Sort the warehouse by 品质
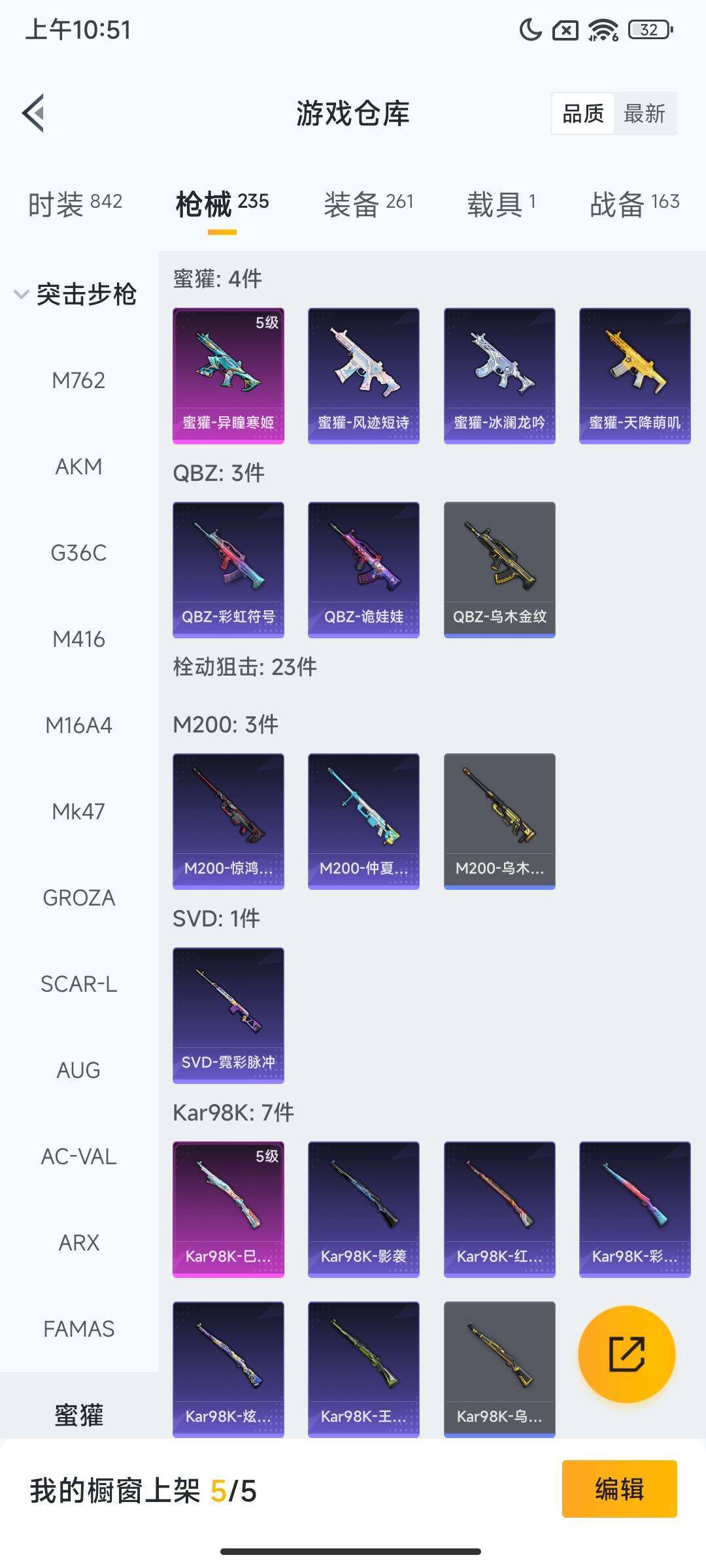 [583, 114]
